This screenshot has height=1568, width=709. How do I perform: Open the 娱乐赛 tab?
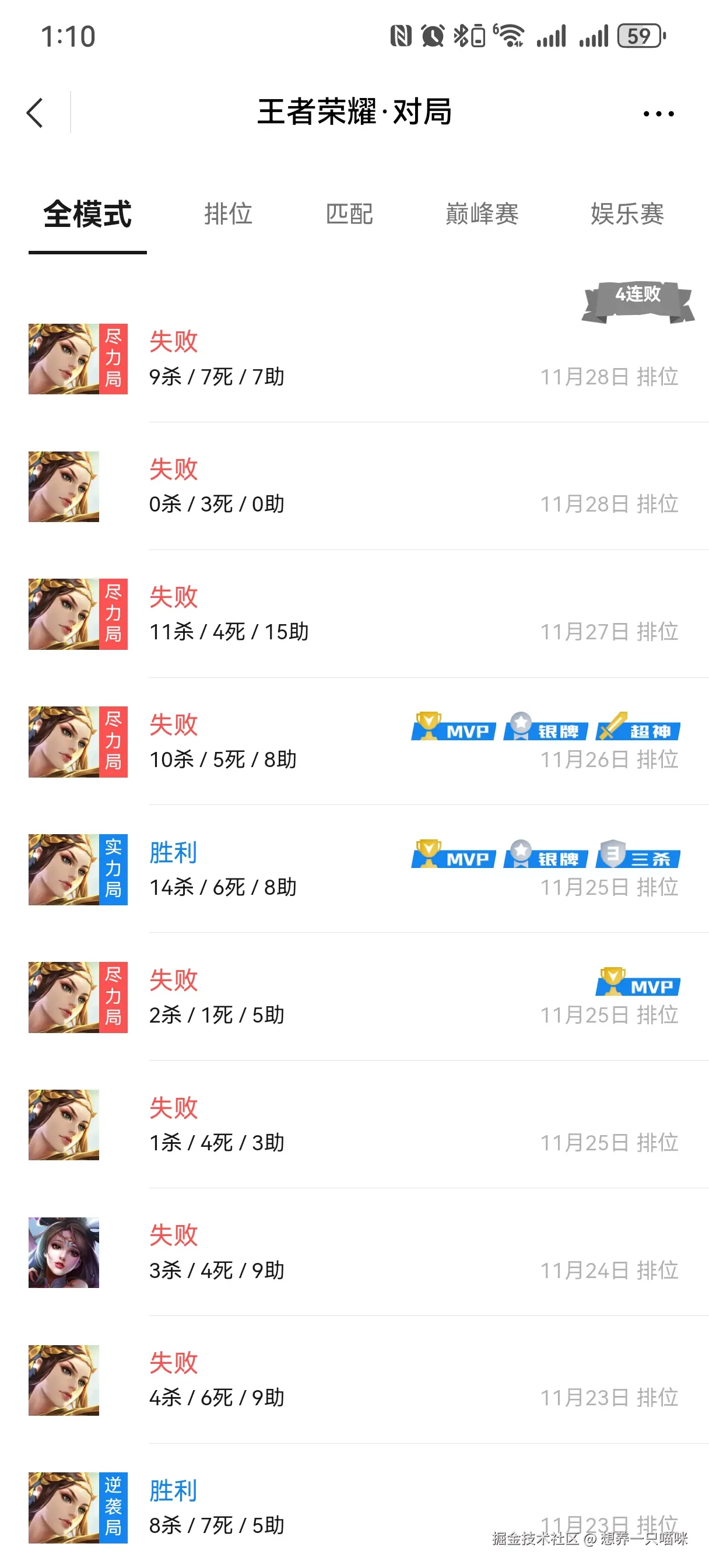click(x=626, y=214)
